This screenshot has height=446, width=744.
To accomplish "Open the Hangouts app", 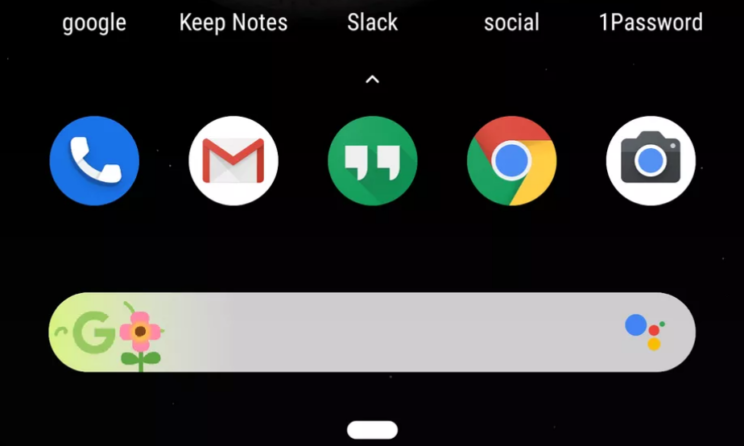I will pyautogui.click(x=372, y=161).
